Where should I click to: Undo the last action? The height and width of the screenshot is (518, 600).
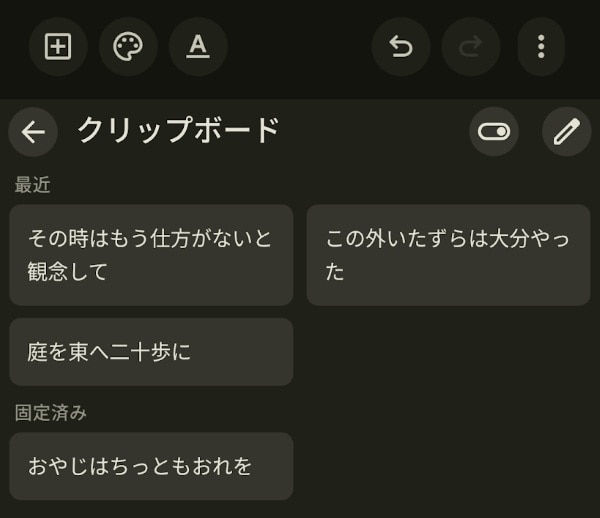pos(401,47)
